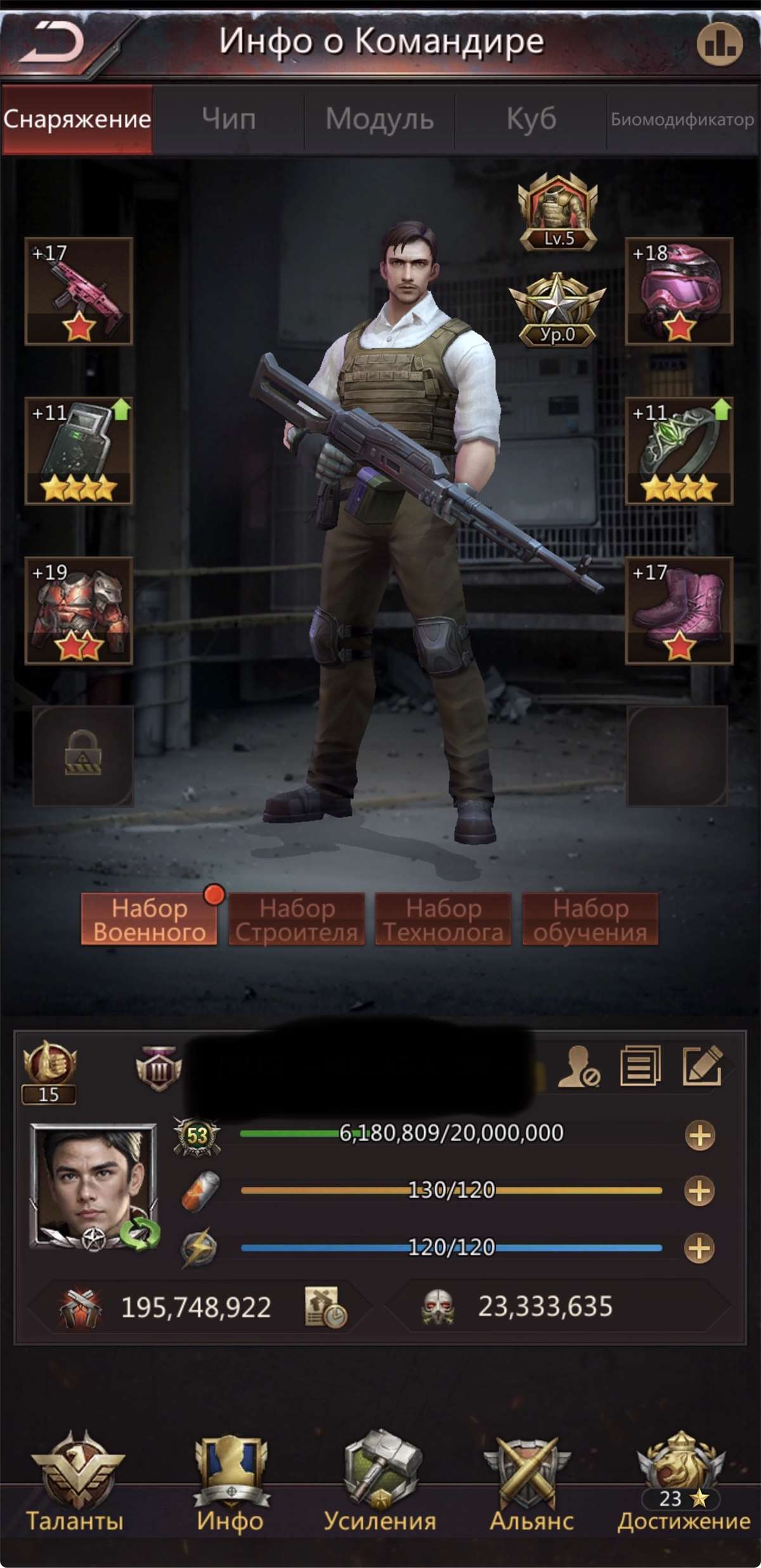
Task: Switch to the Чип tab
Action: pyautogui.click(x=228, y=119)
